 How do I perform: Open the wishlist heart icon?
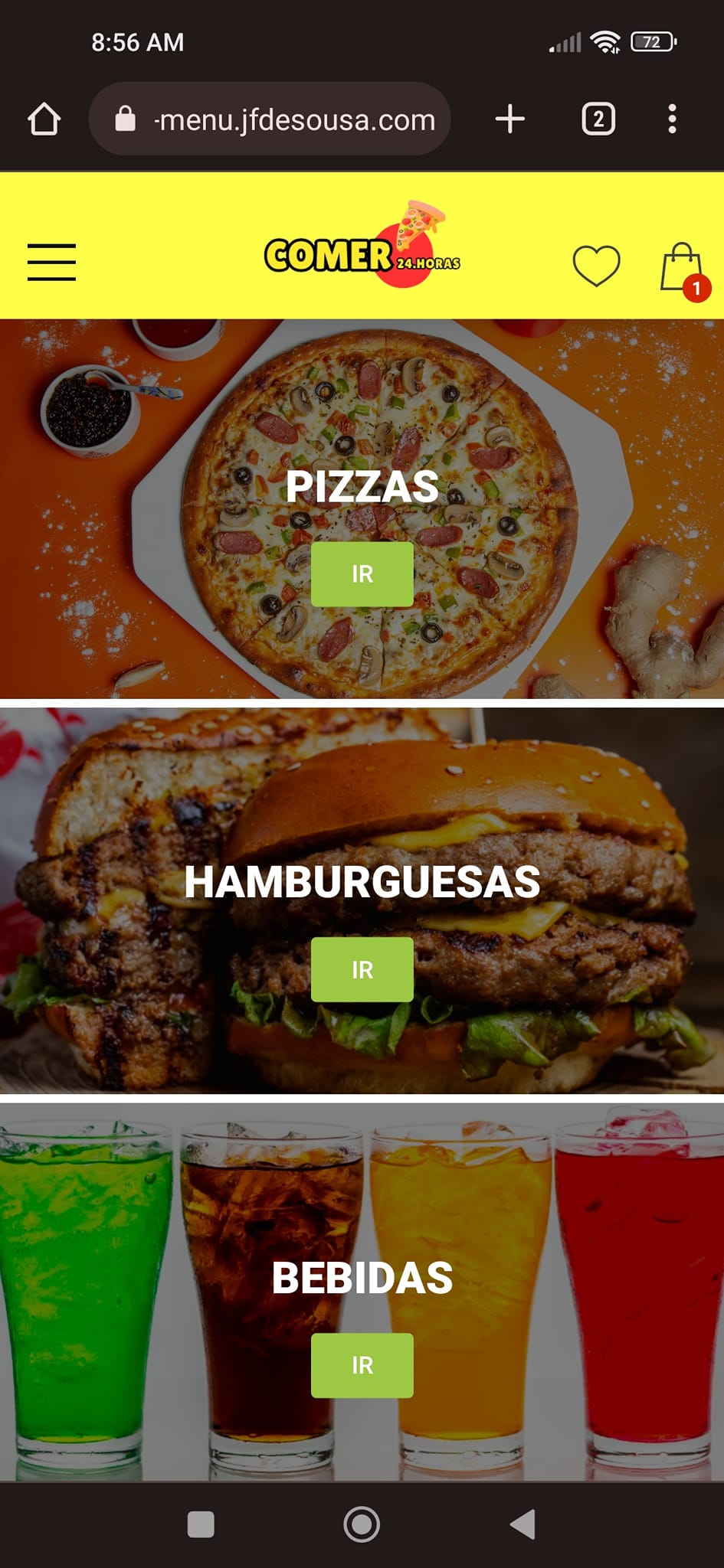(x=596, y=266)
